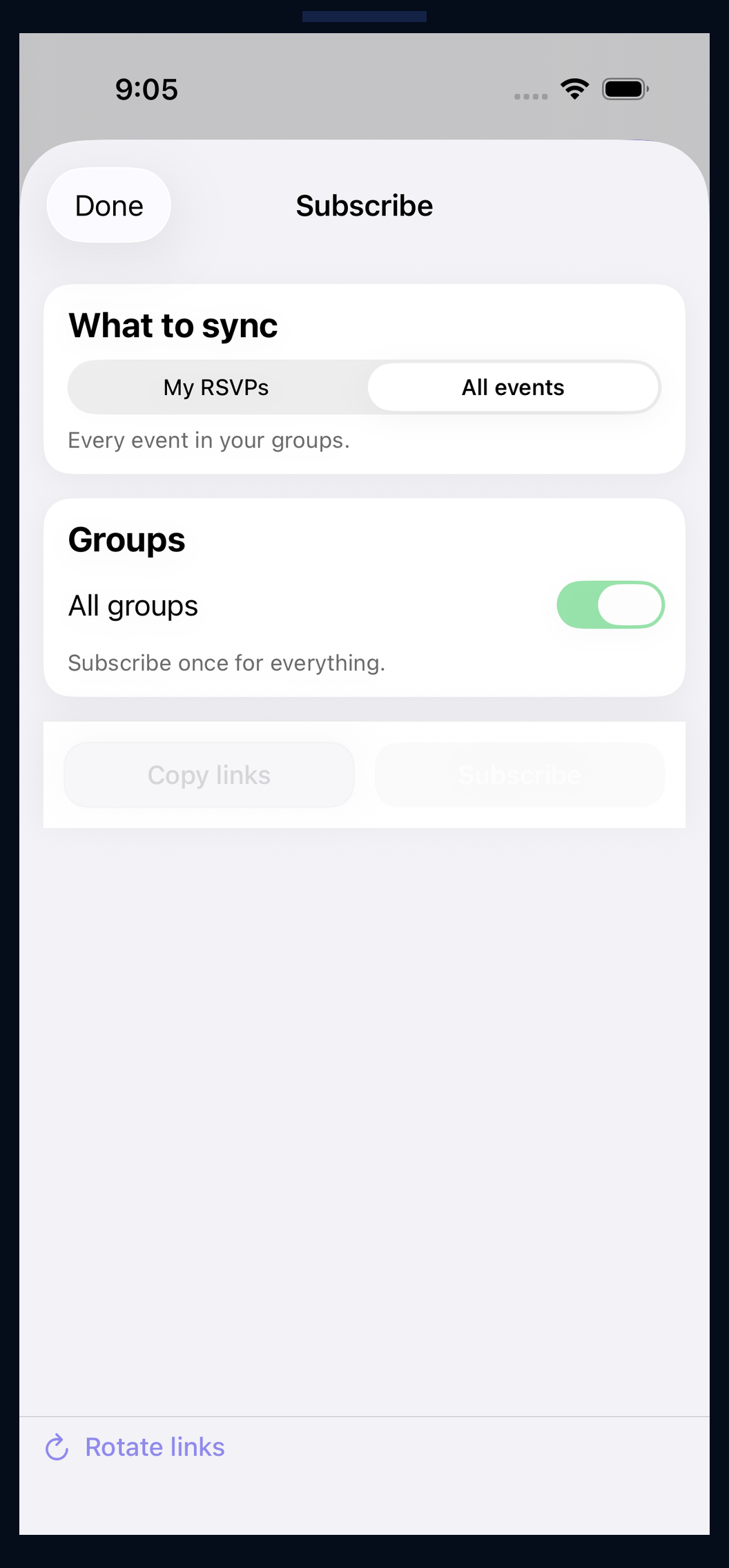Tap the text Subscribe once for everything

click(x=226, y=662)
